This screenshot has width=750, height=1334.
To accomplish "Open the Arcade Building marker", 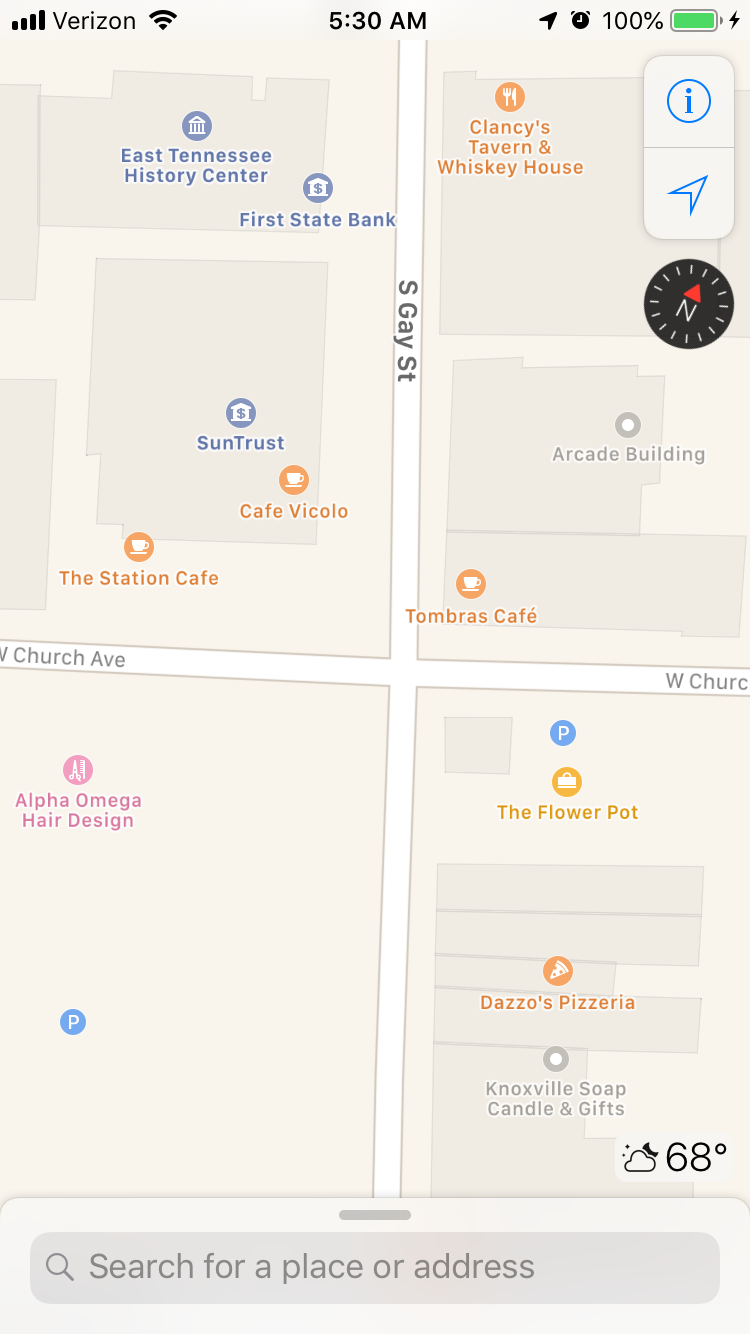I will [x=628, y=426].
